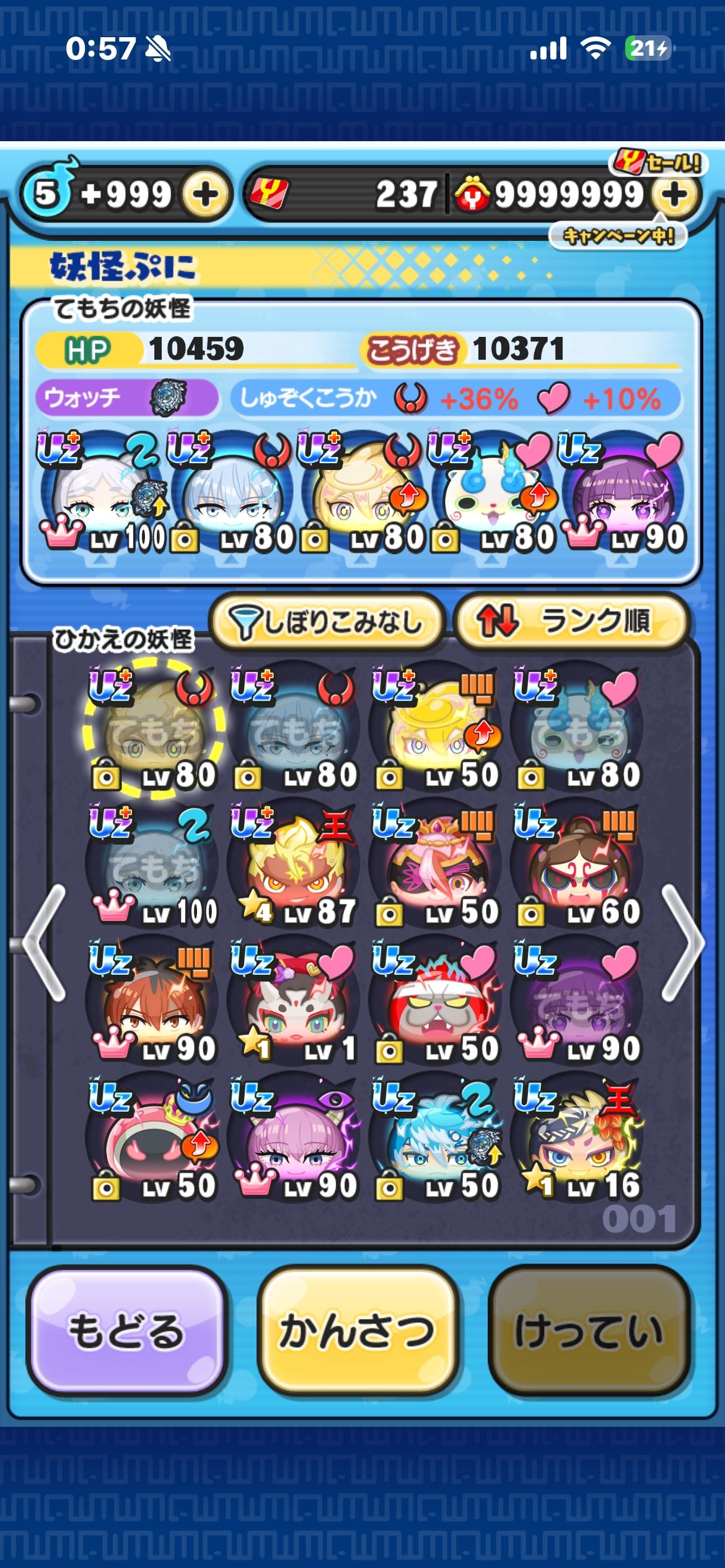Tap the plus button beside +999 spirit count
The width and height of the screenshot is (725, 1568).
(x=205, y=194)
